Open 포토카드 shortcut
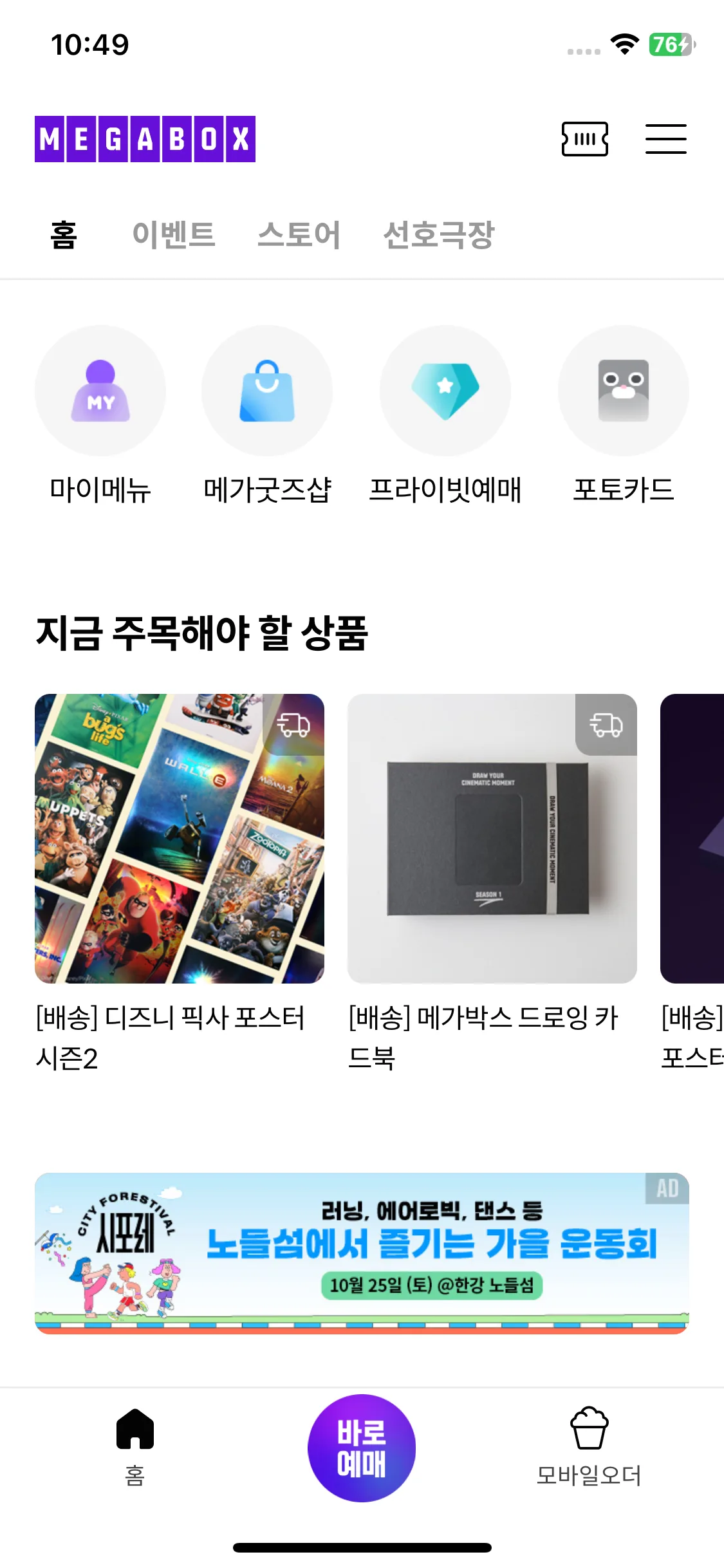 [x=624, y=416]
